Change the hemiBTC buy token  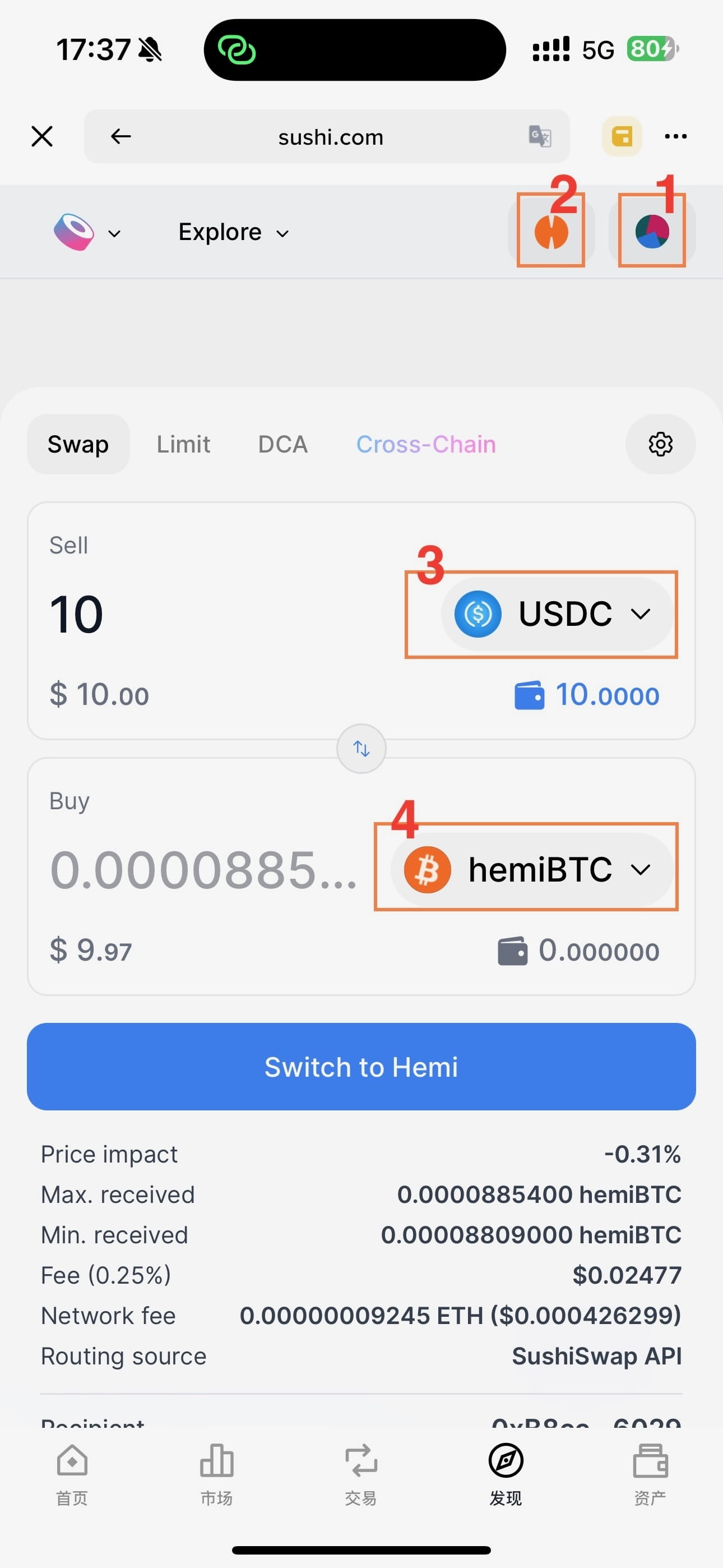click(x=531, y=869)
